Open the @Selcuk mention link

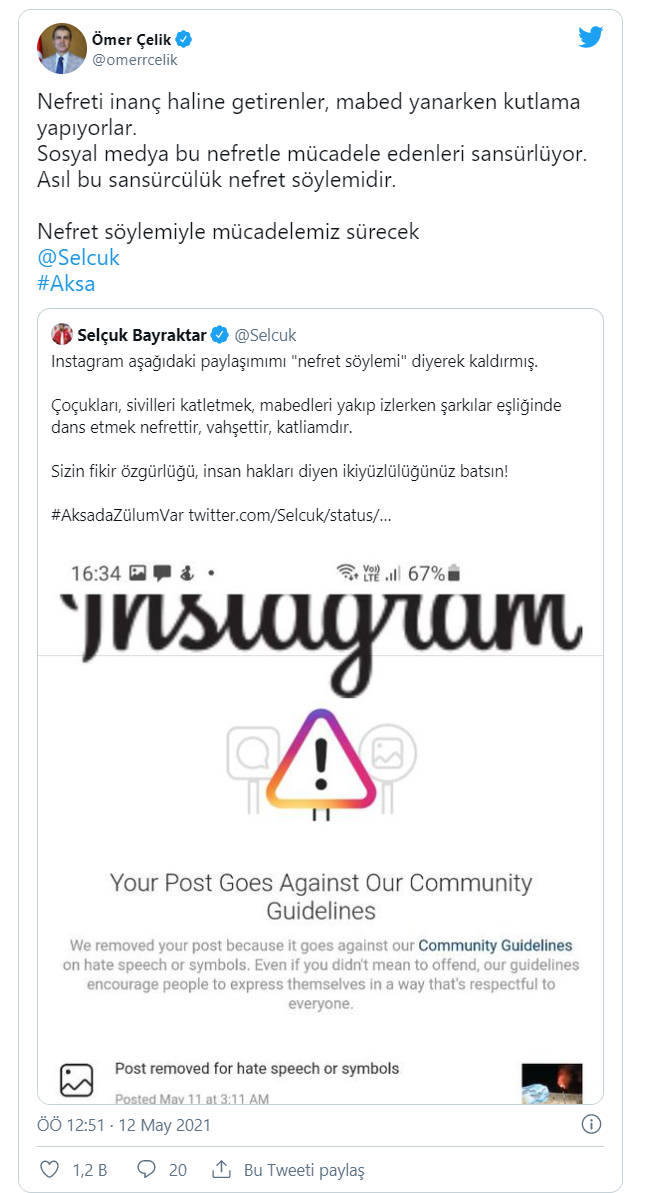click(x=78, y=257)
